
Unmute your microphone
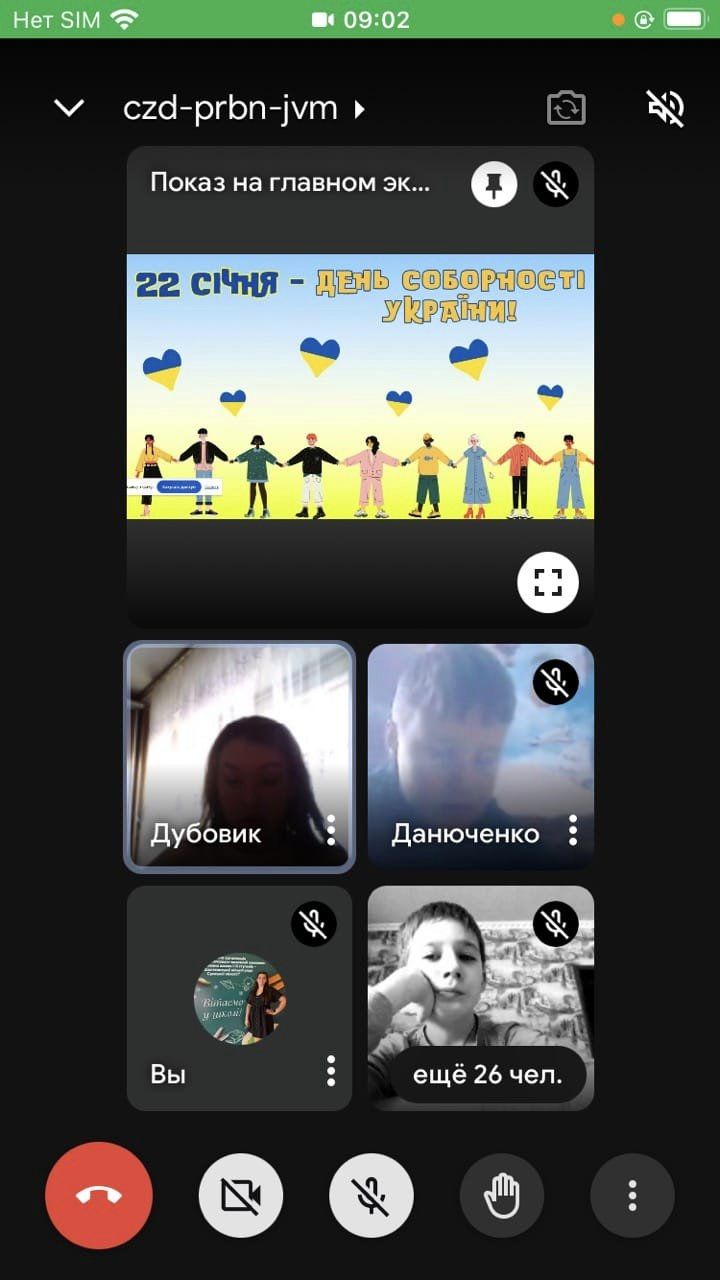[371, 1195]
